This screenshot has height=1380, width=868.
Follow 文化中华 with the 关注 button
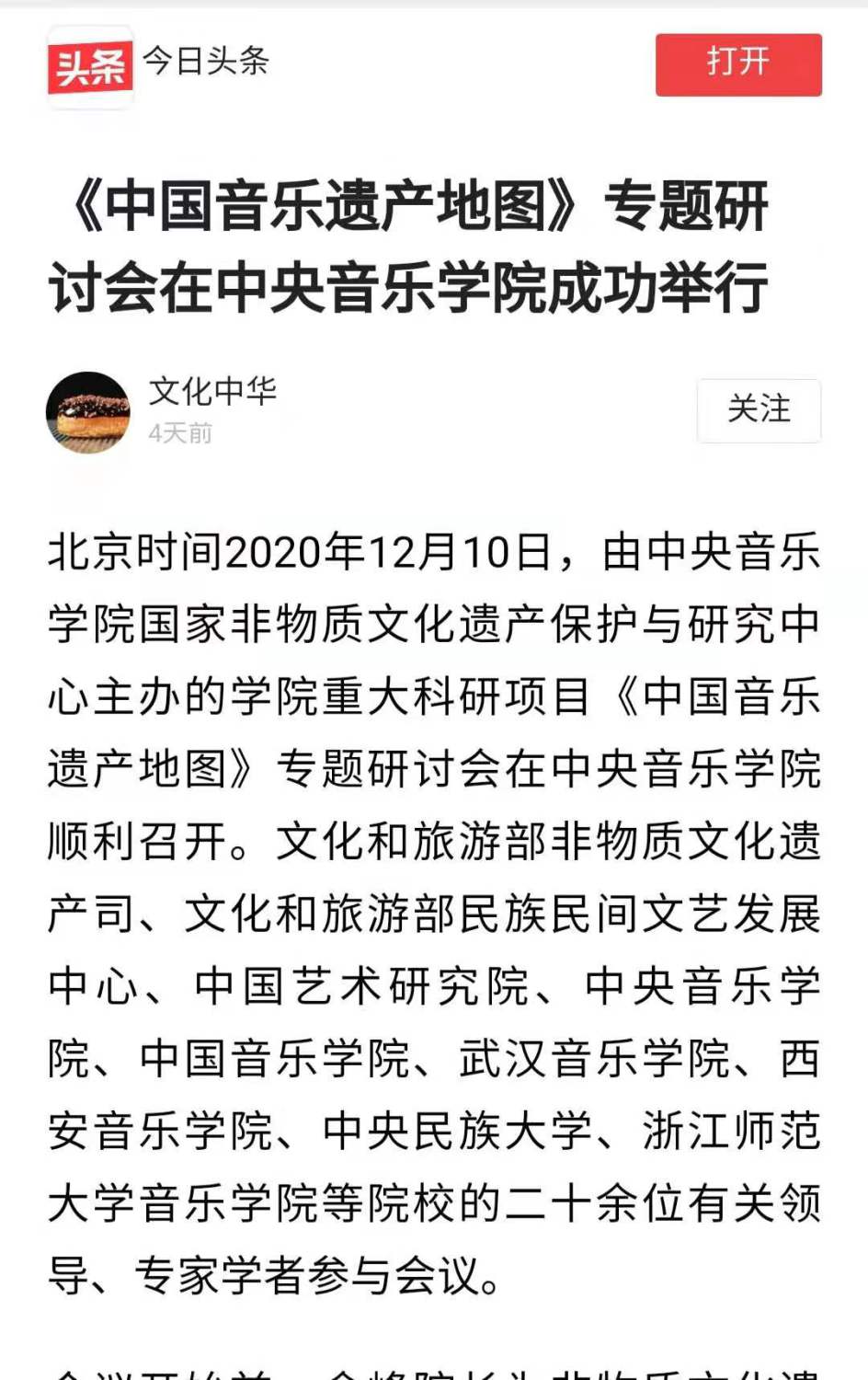click(759, 410)
